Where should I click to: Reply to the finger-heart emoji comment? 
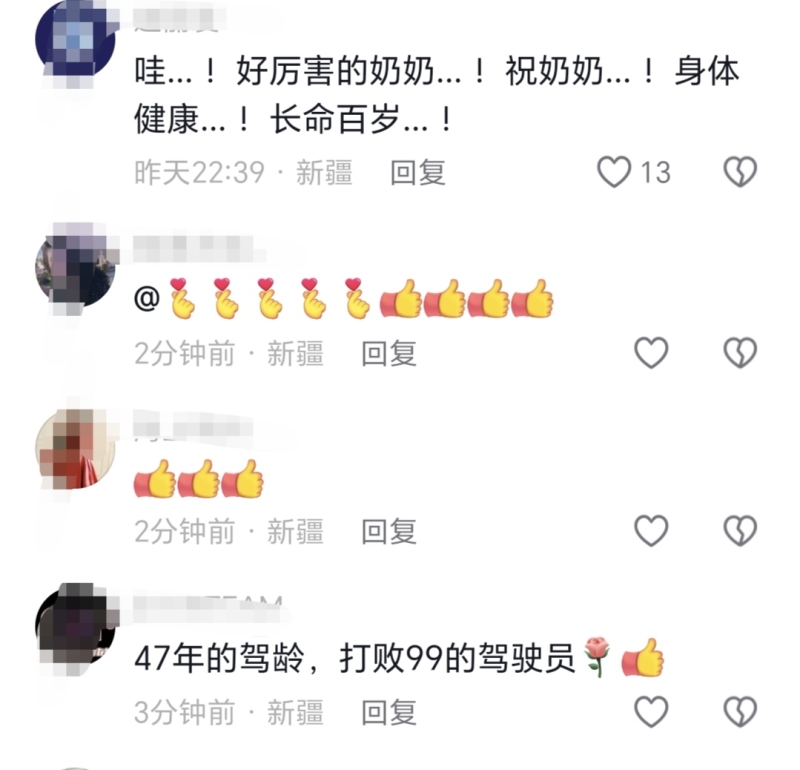389,352
